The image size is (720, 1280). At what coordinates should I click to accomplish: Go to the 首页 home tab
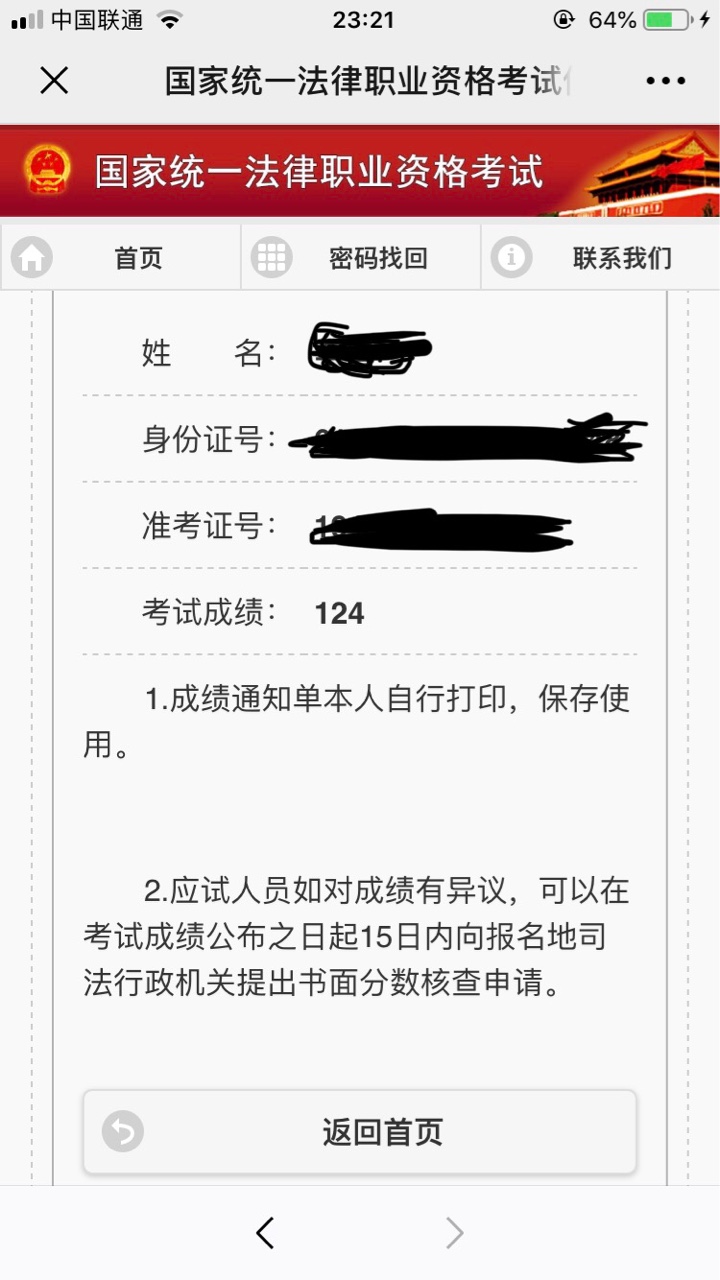point(121,258)
